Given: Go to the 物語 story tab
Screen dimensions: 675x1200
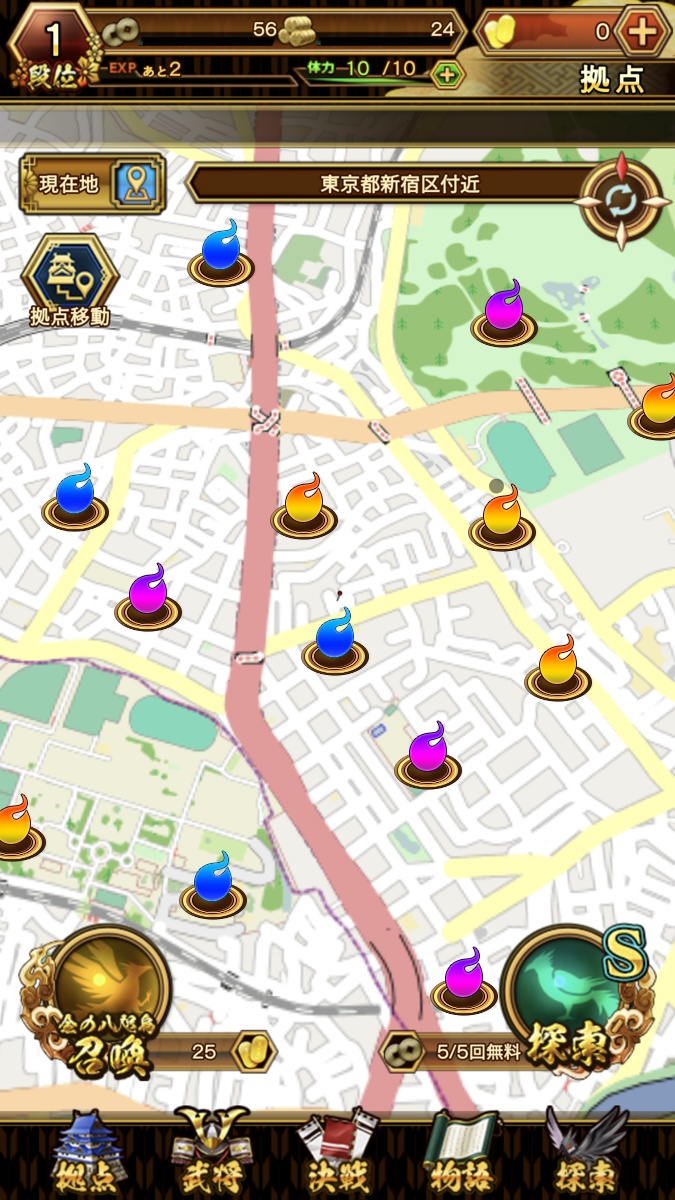Looking at the screenshot, I should (x=462, y=1155).
